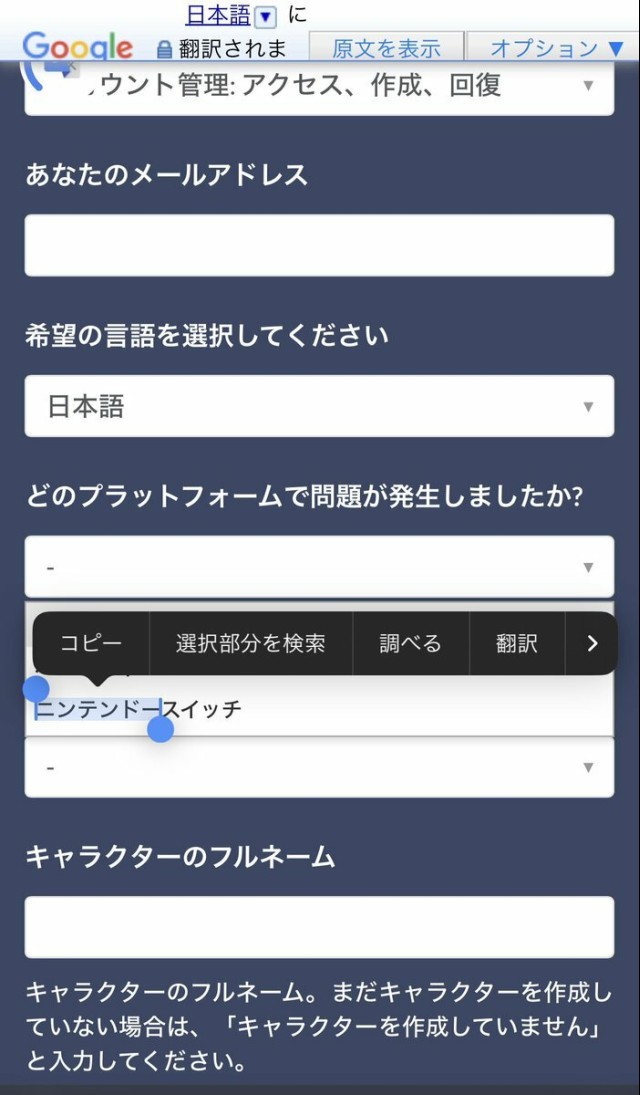Select 調べる to look up text

pos(411,643)
